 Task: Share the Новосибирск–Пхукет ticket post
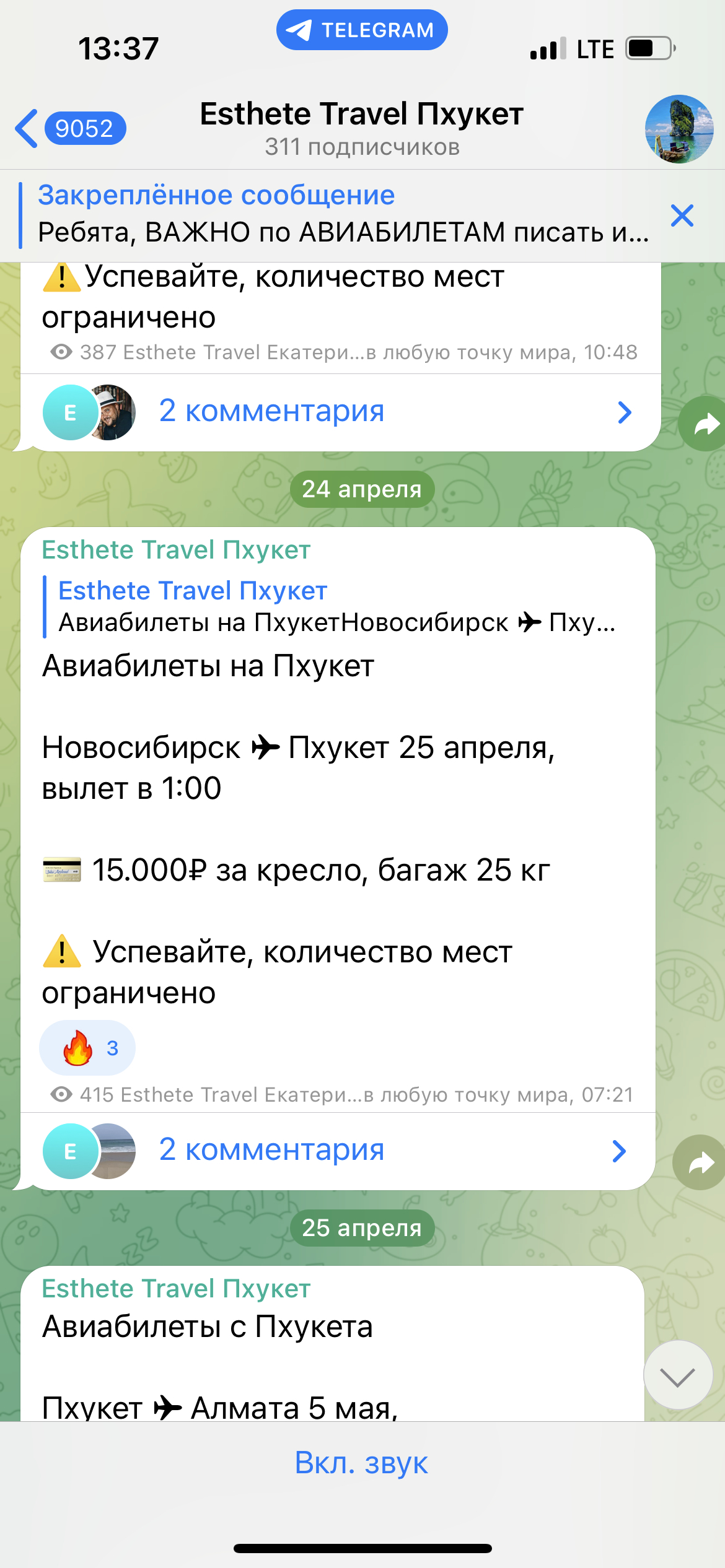coord(700,1163)
